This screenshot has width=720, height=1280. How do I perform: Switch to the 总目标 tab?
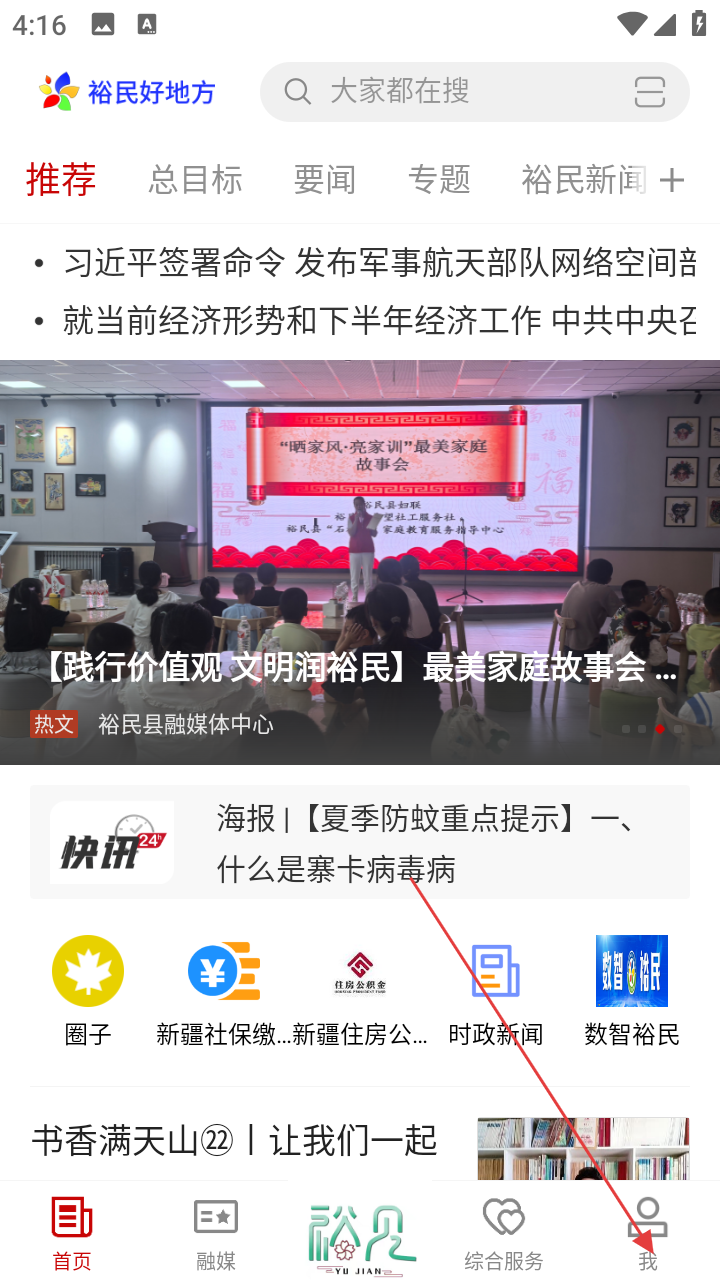tap(196, 180)
